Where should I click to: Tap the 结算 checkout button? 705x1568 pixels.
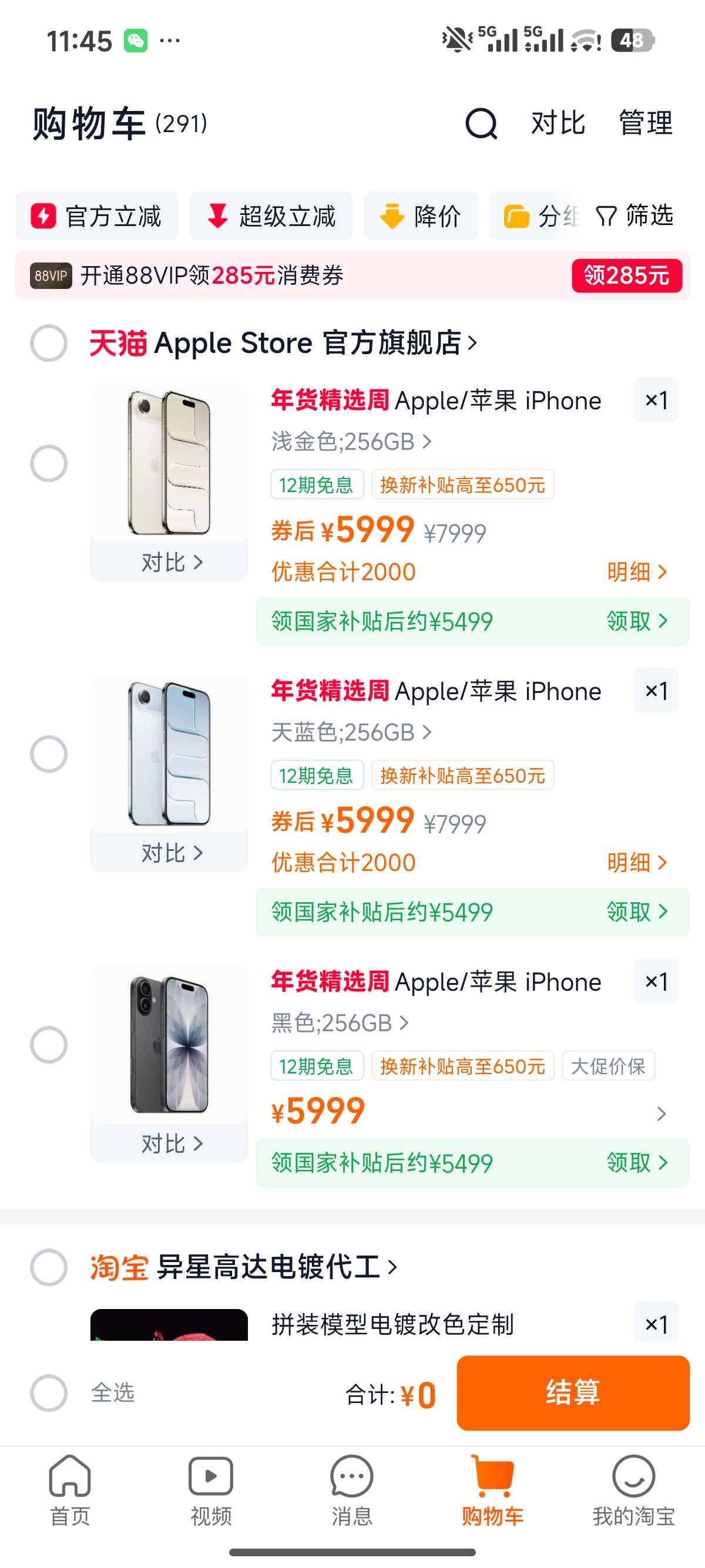(572, 1392)
